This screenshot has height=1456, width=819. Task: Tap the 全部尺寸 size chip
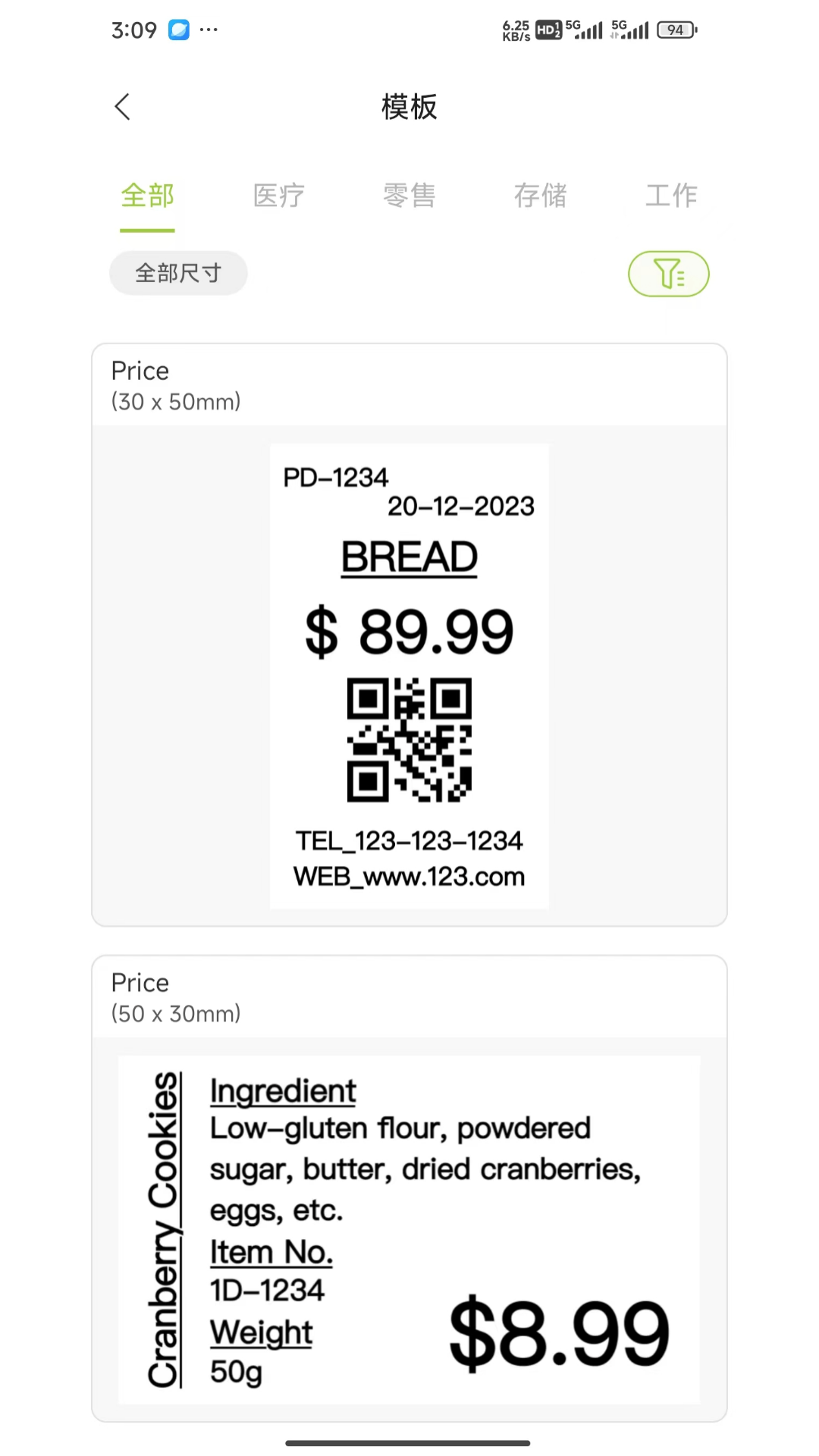coord(178,273)
